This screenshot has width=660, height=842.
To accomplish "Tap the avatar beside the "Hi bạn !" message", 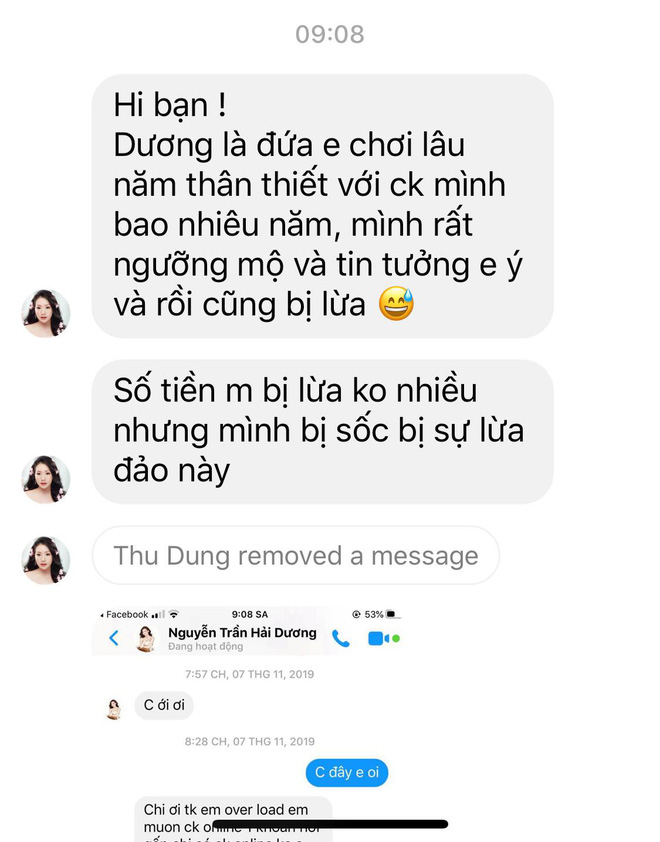I will (x=46, y=314).
